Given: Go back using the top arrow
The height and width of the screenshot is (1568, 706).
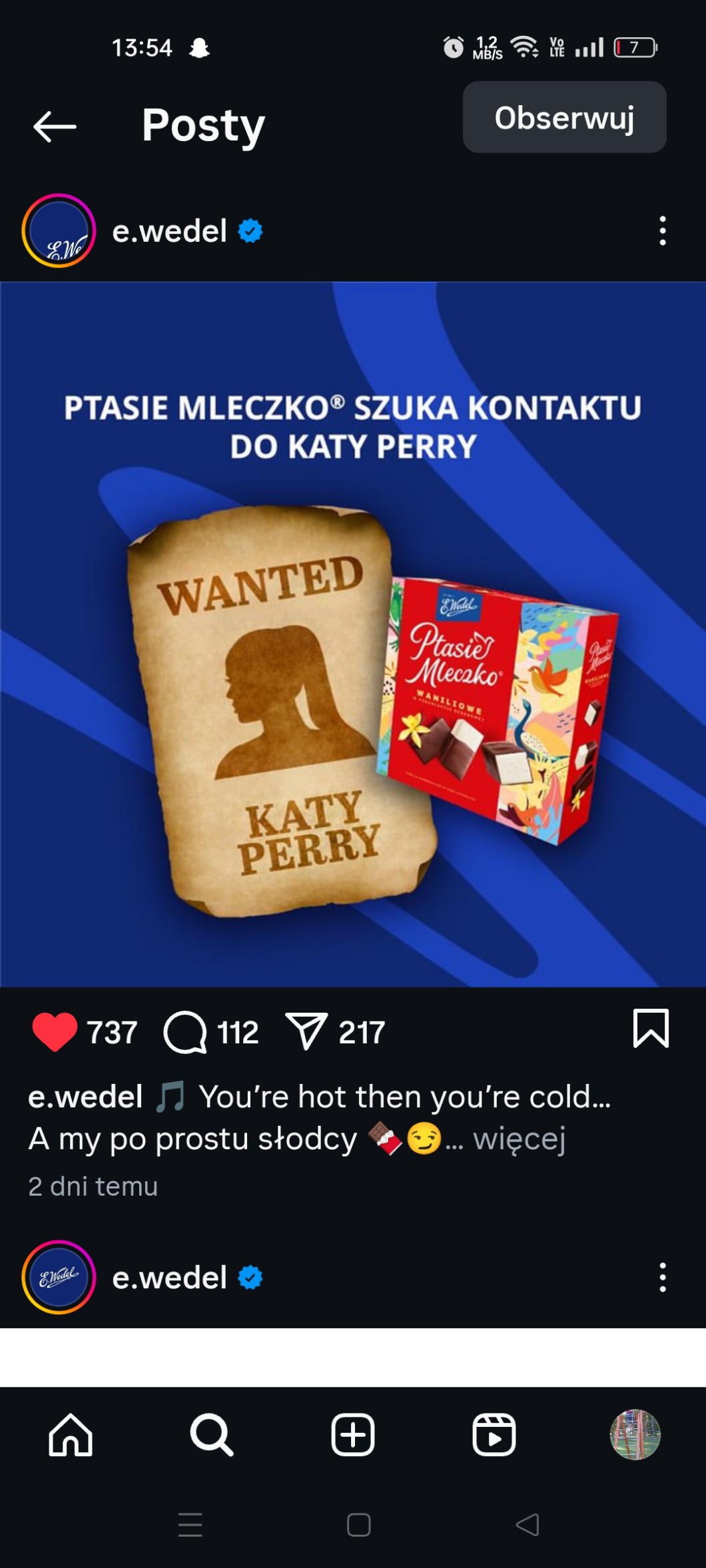Looking at the screenshot, I should coord(55,127).
